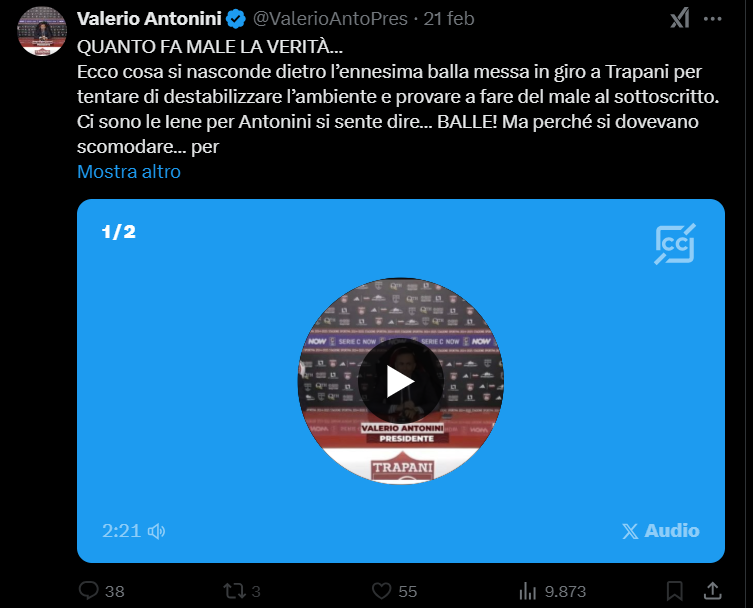753x608 pixels.
Task: Open Valerio Antonini's profile picture
Action: (42, 29)
